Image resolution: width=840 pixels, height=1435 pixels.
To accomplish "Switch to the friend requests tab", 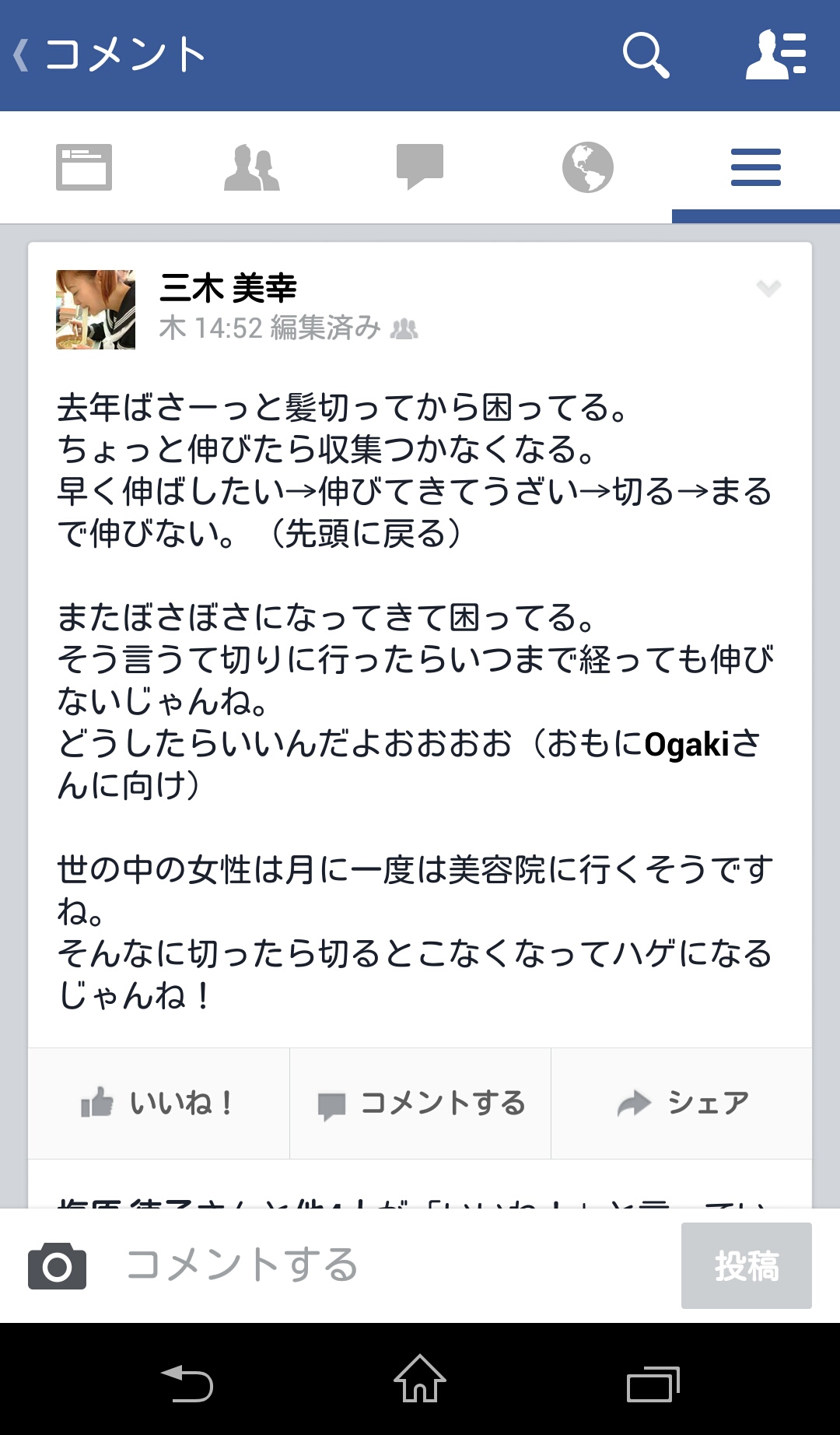I will click(x=252, y=167).
